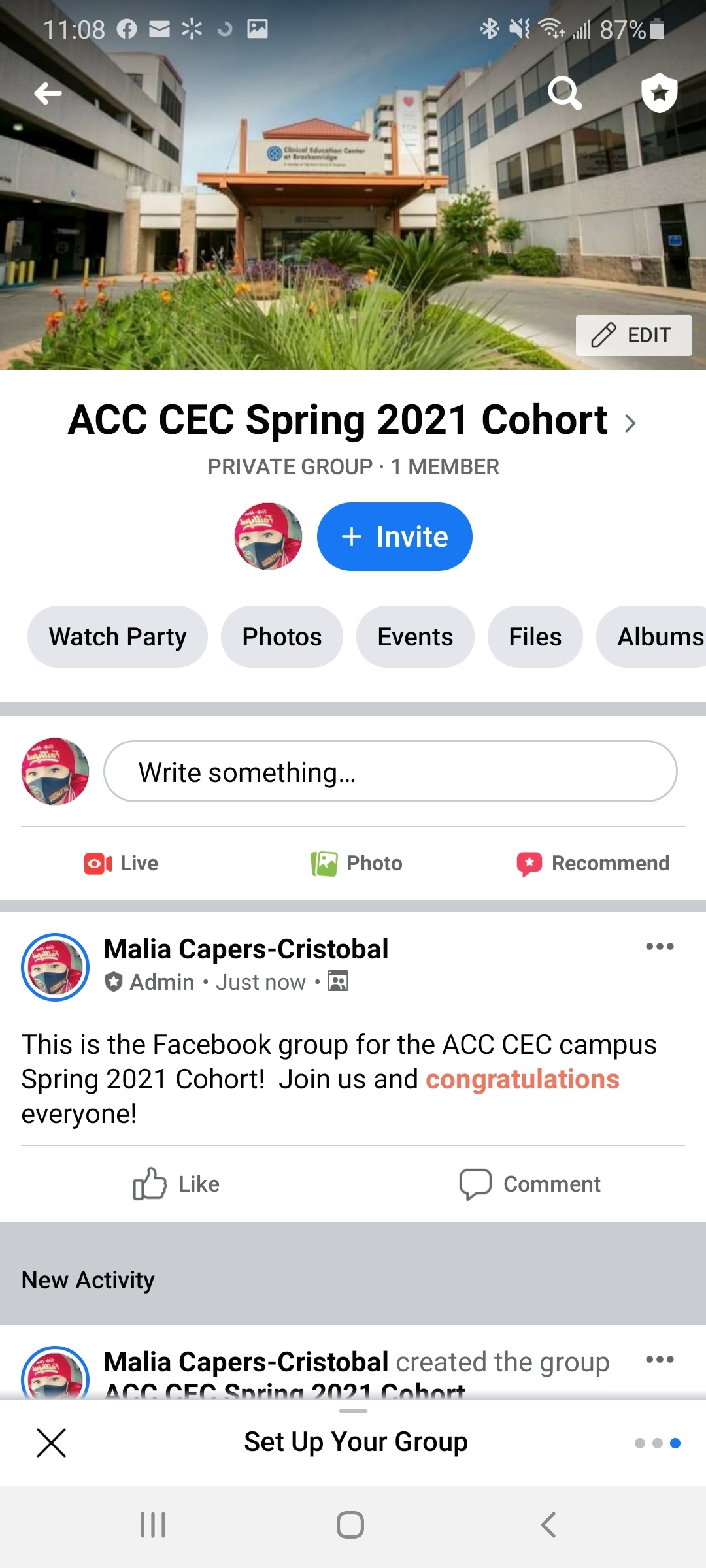Screen dimensions: 706x1568
Task: Go back using the top-left arrow
Action: 48,93
